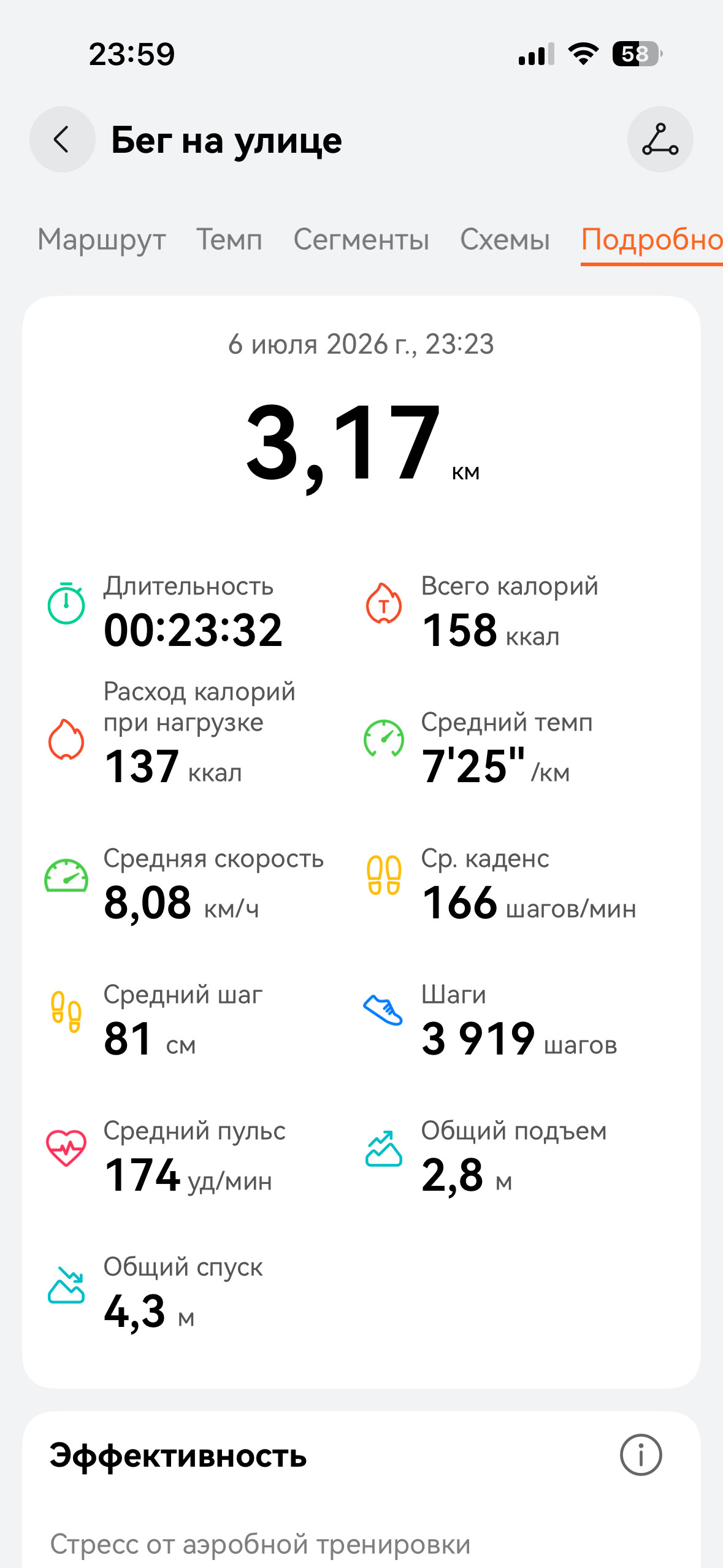Screen dimensions: 723x1568
Task: Select the Темп tab
Action: click(229, 239)
